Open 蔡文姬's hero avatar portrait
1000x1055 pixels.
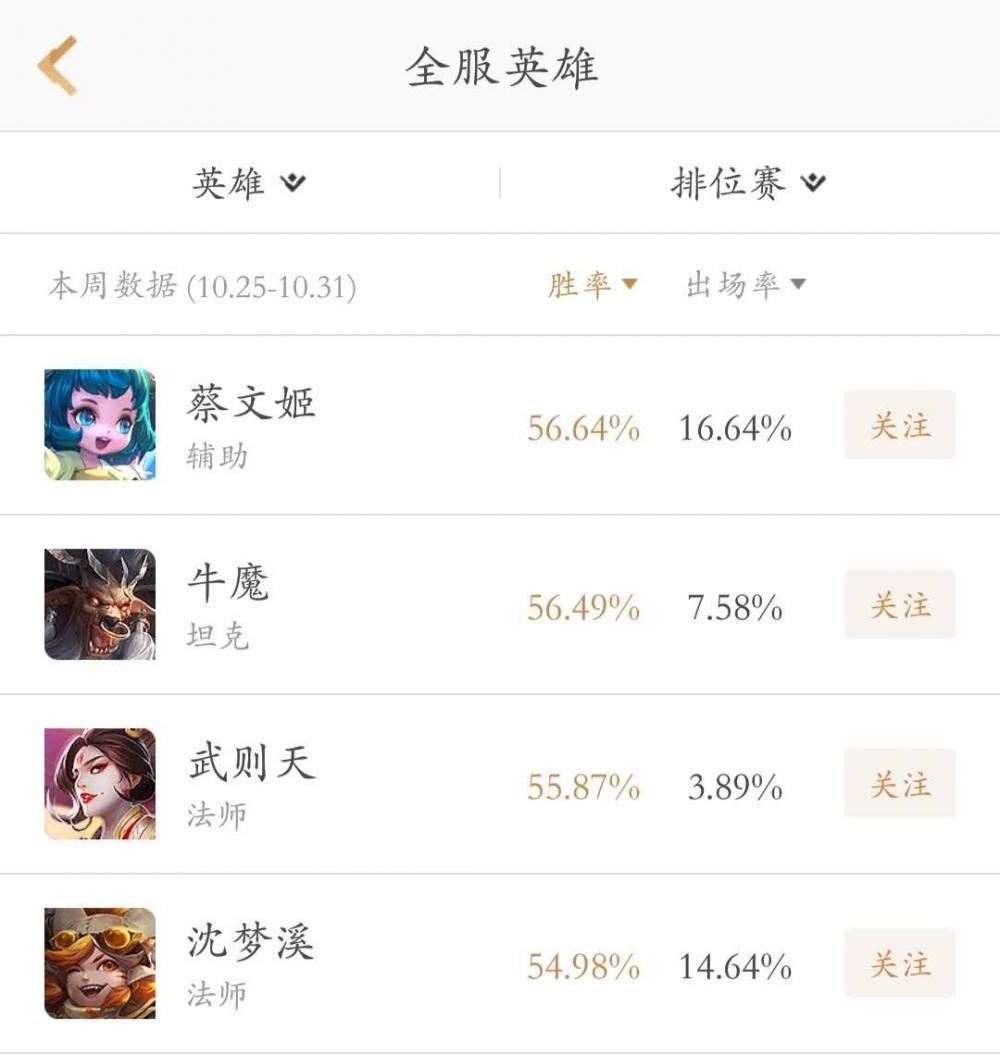(x=100, y=424)
